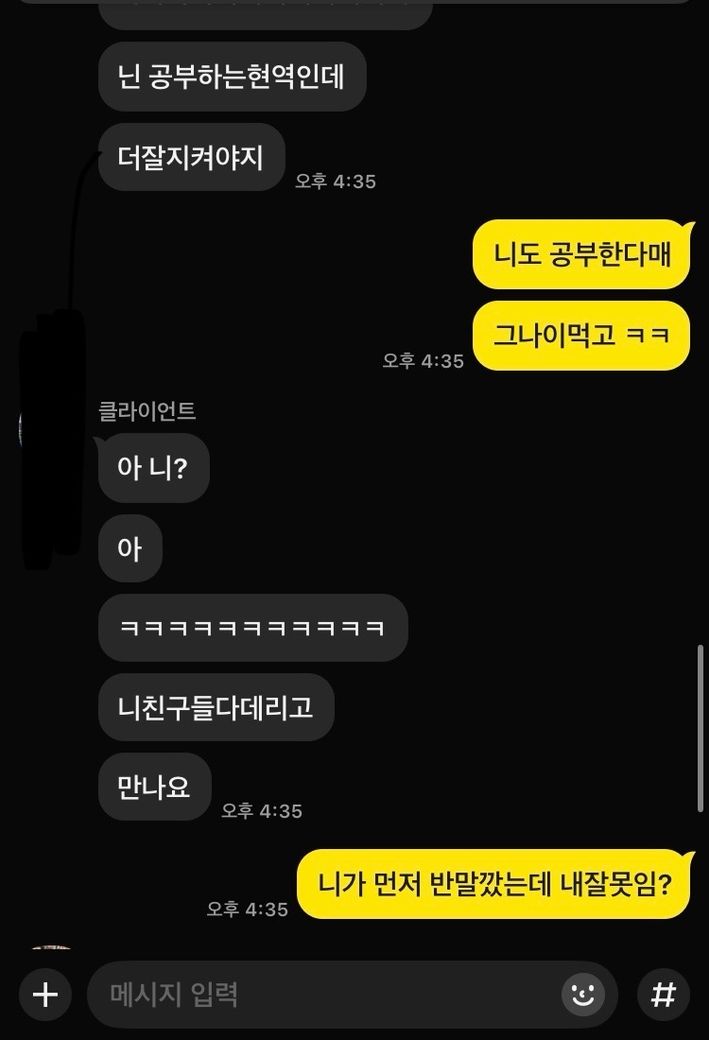Focus the 메시지 입력 text field
709x1040 pixels.
[320, 994]
